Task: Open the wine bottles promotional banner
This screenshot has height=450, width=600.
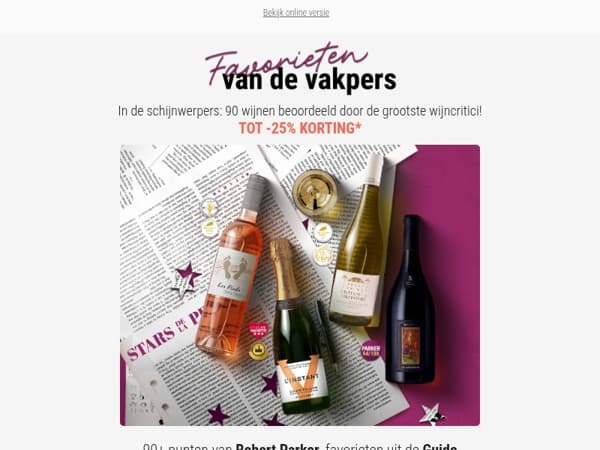Action: click(x=300, y=285)
